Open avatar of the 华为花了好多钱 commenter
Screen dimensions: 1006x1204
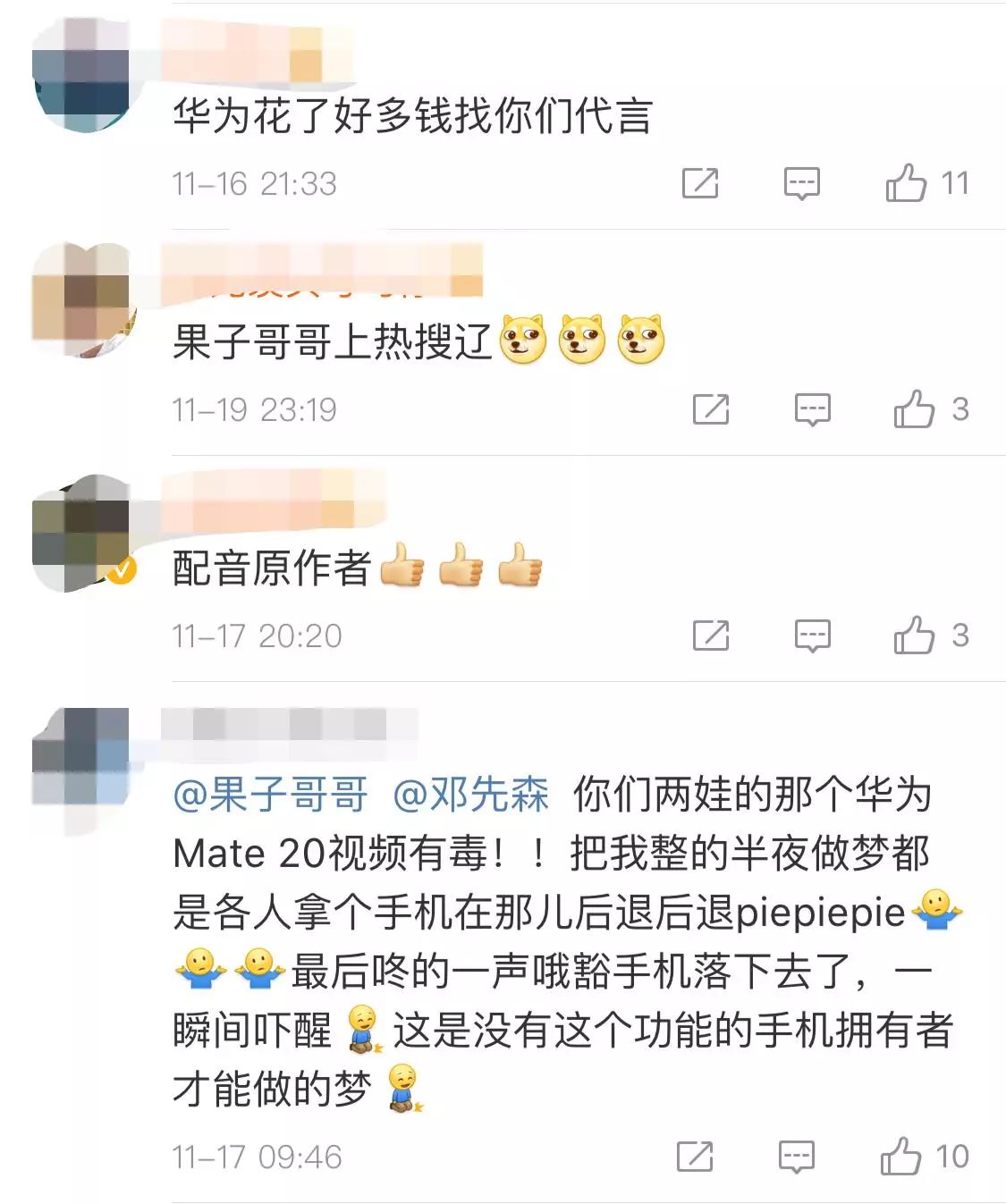(x=80, y=74)
